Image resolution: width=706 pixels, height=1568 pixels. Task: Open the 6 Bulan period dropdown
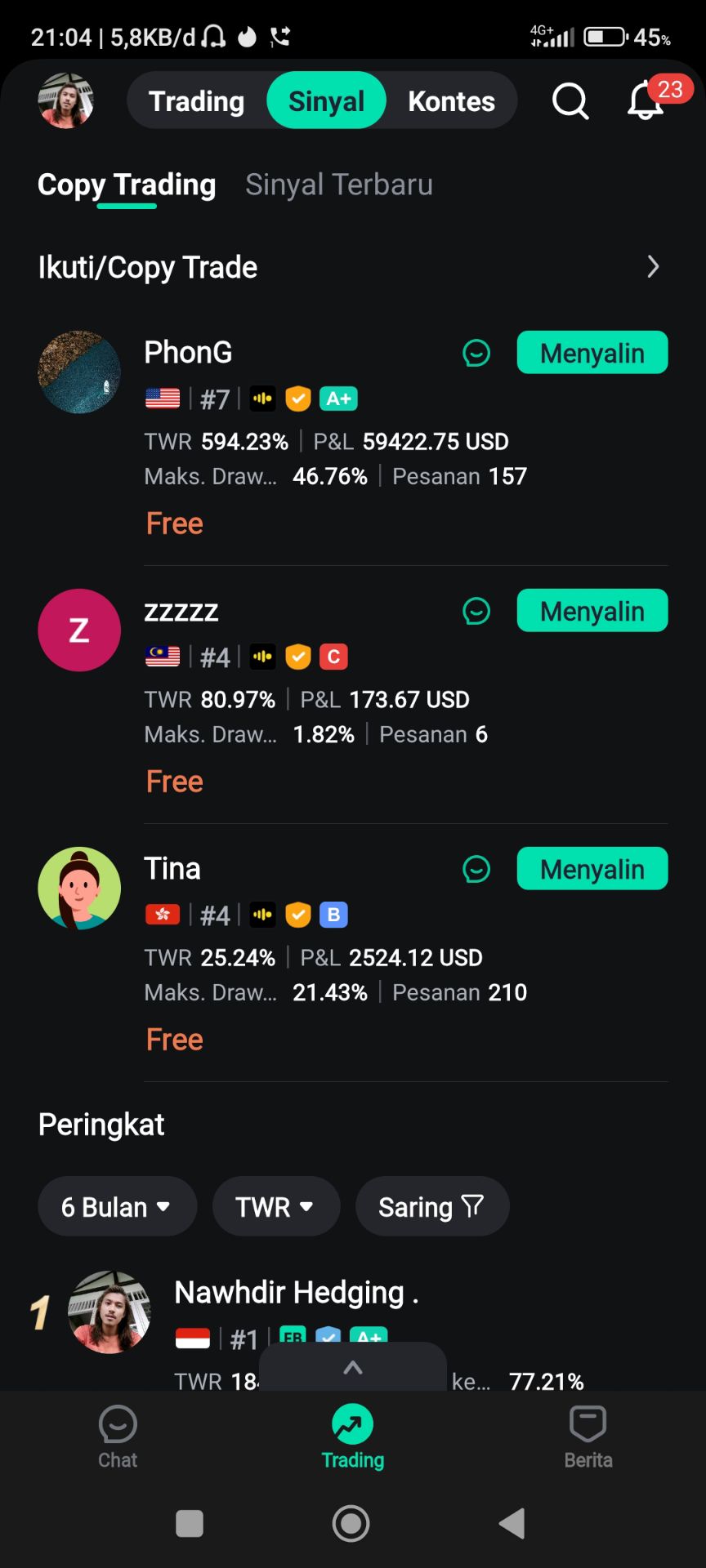[117, 1206]
